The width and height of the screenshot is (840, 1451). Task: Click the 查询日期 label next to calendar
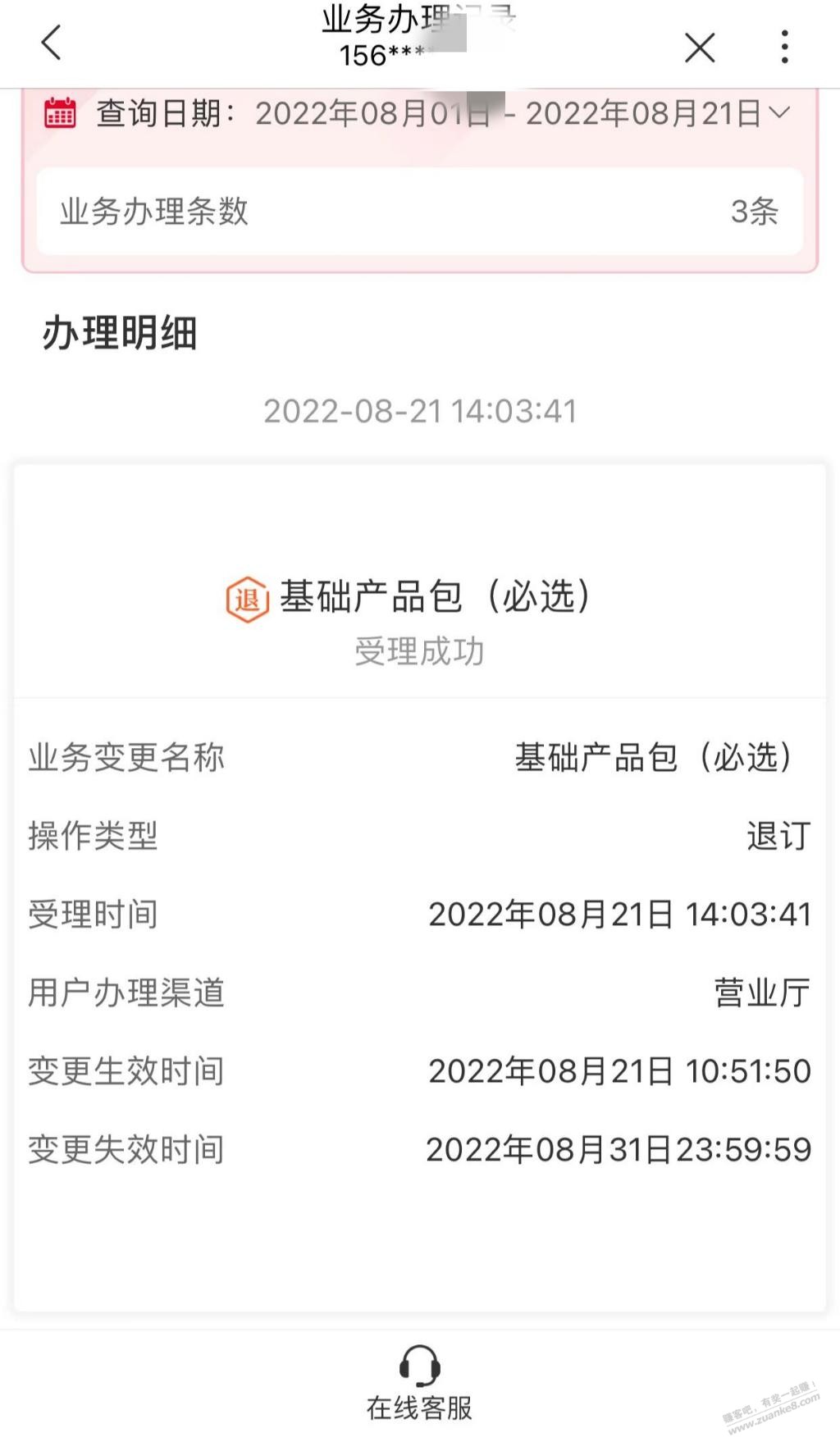(x=156, y=113)
